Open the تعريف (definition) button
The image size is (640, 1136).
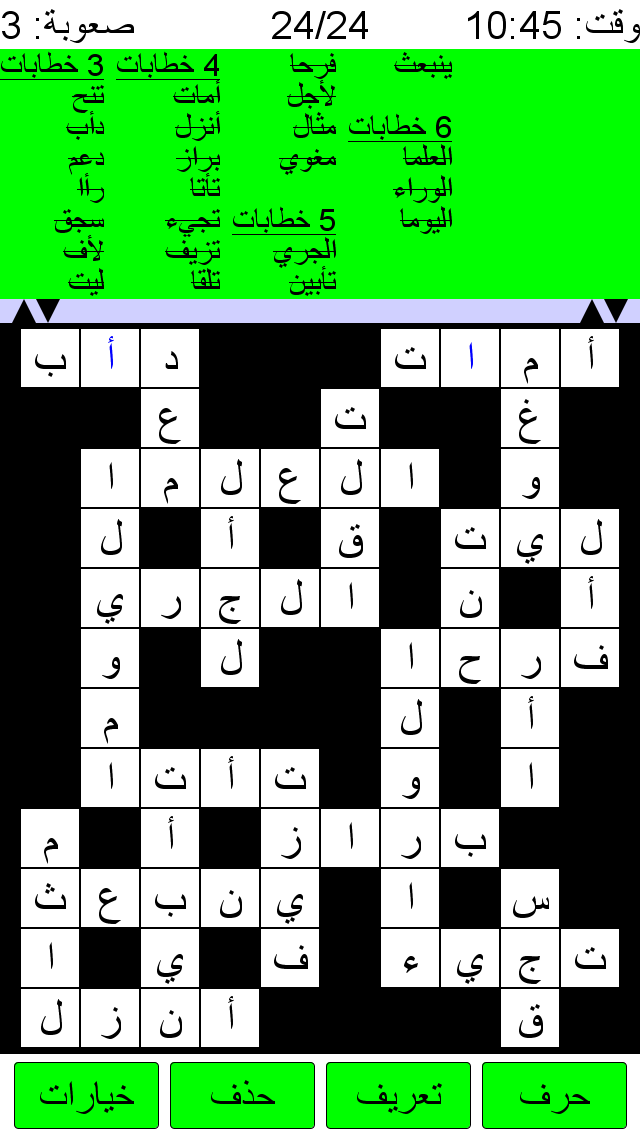coord(398,1095)
